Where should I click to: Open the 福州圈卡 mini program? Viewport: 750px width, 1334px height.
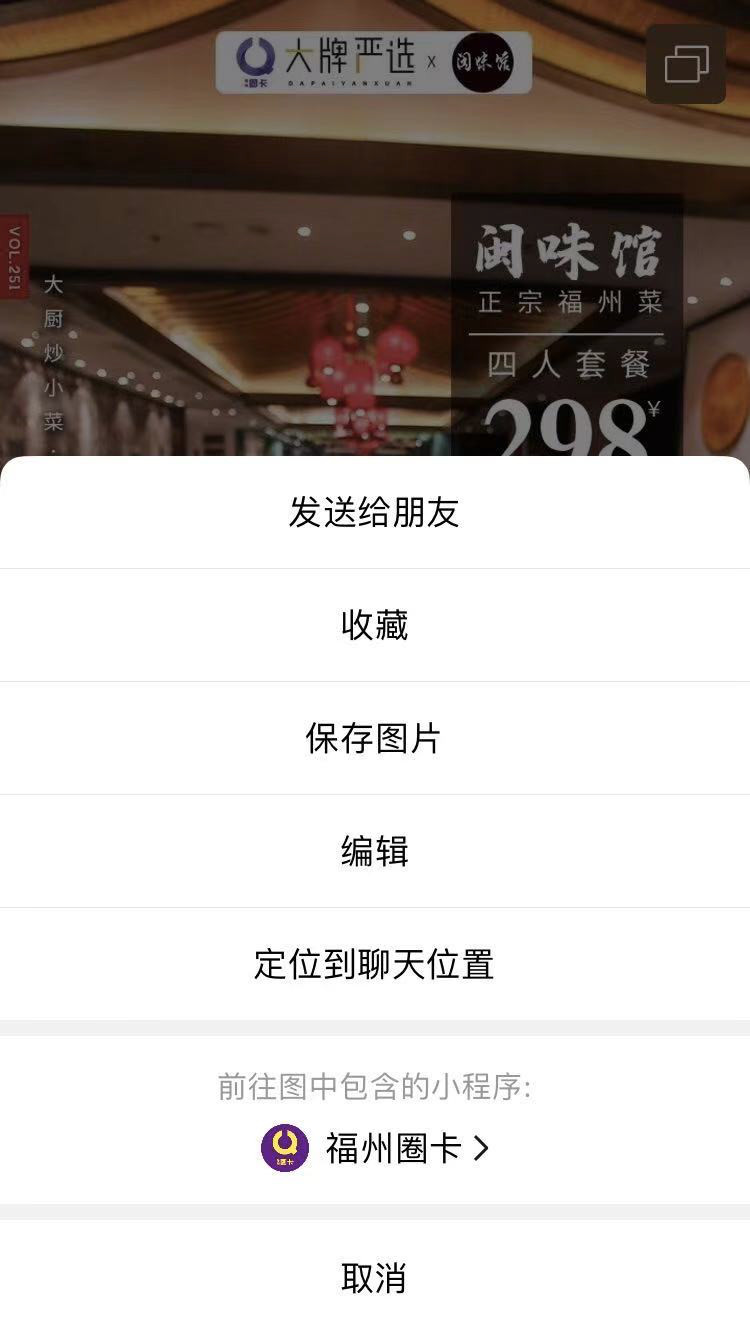(x=376, y=1148)
